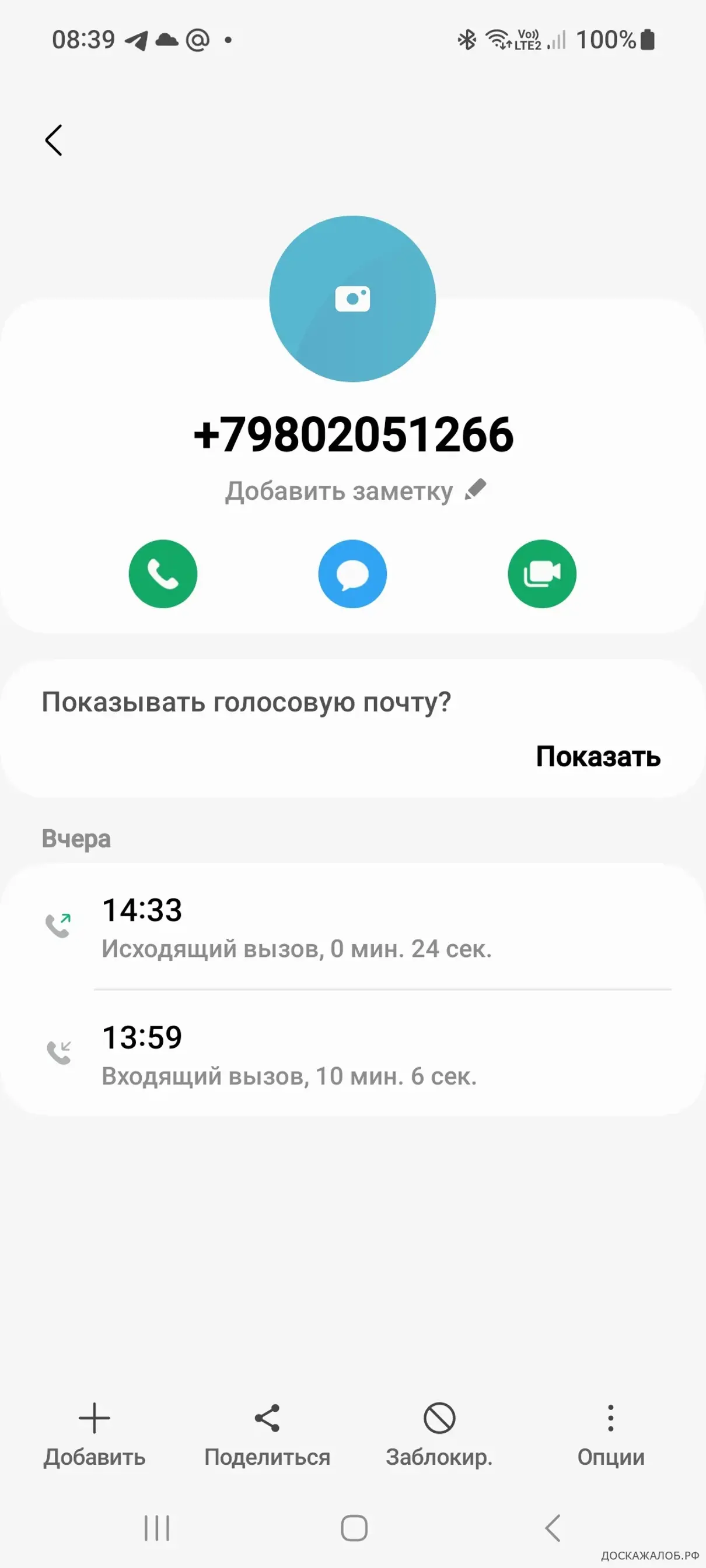Open the 14:33 outgoing call entry

click(354, 927)
